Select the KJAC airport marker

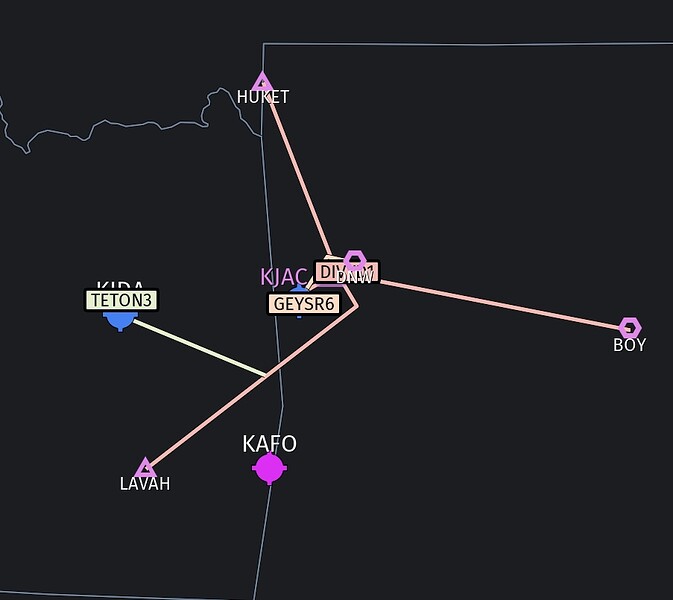[x=298, y=291]
